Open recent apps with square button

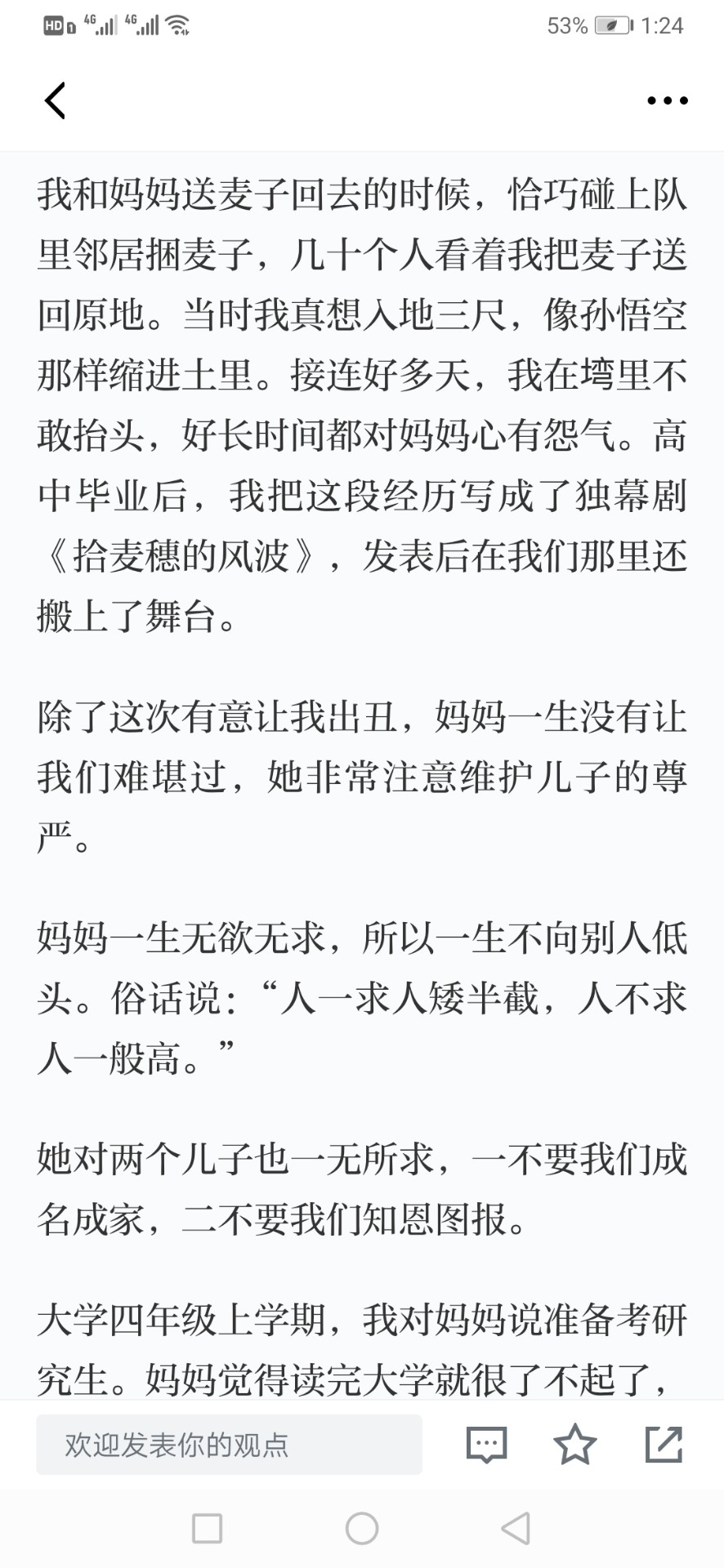[207, 1528]
